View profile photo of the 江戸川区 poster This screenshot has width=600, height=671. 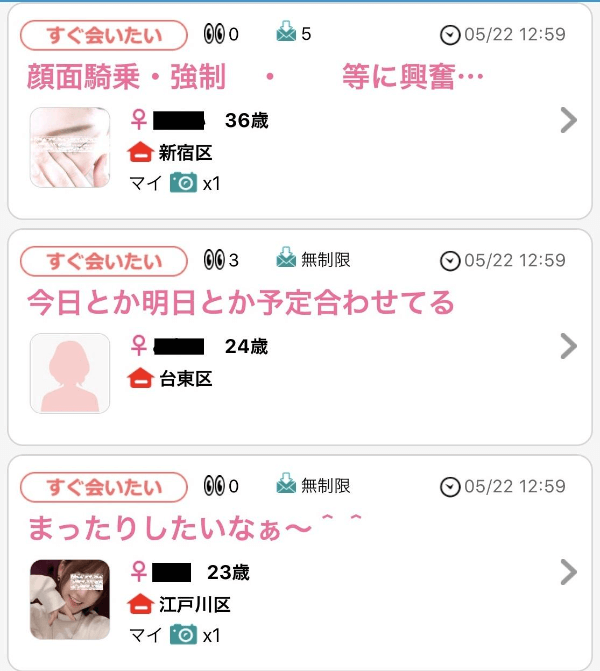(70, 599)
